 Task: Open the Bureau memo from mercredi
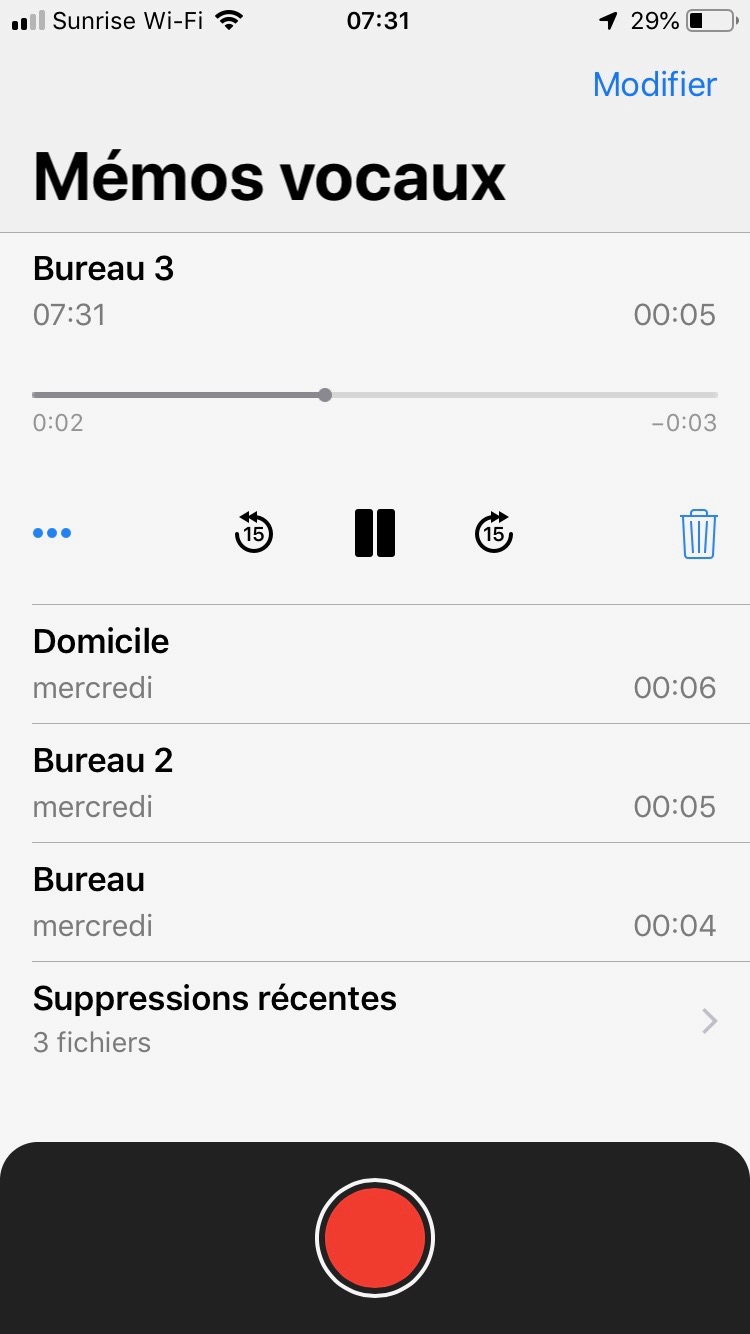click(374, 902)
